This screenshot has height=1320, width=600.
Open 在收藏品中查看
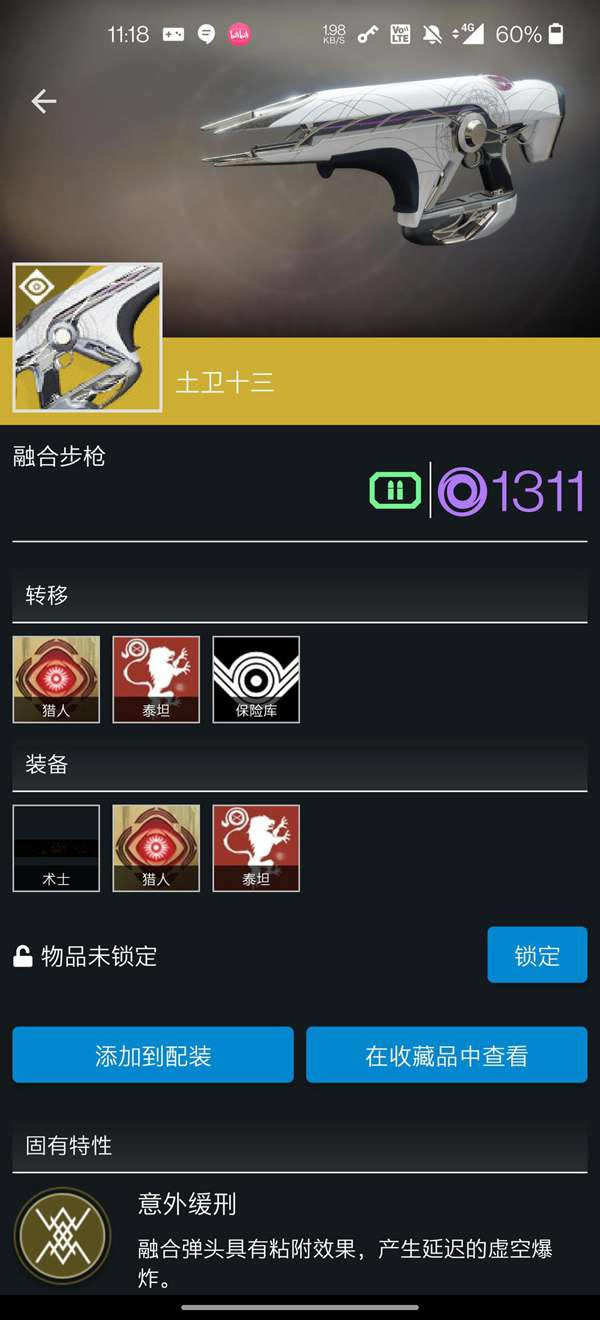pos(446,1055)
